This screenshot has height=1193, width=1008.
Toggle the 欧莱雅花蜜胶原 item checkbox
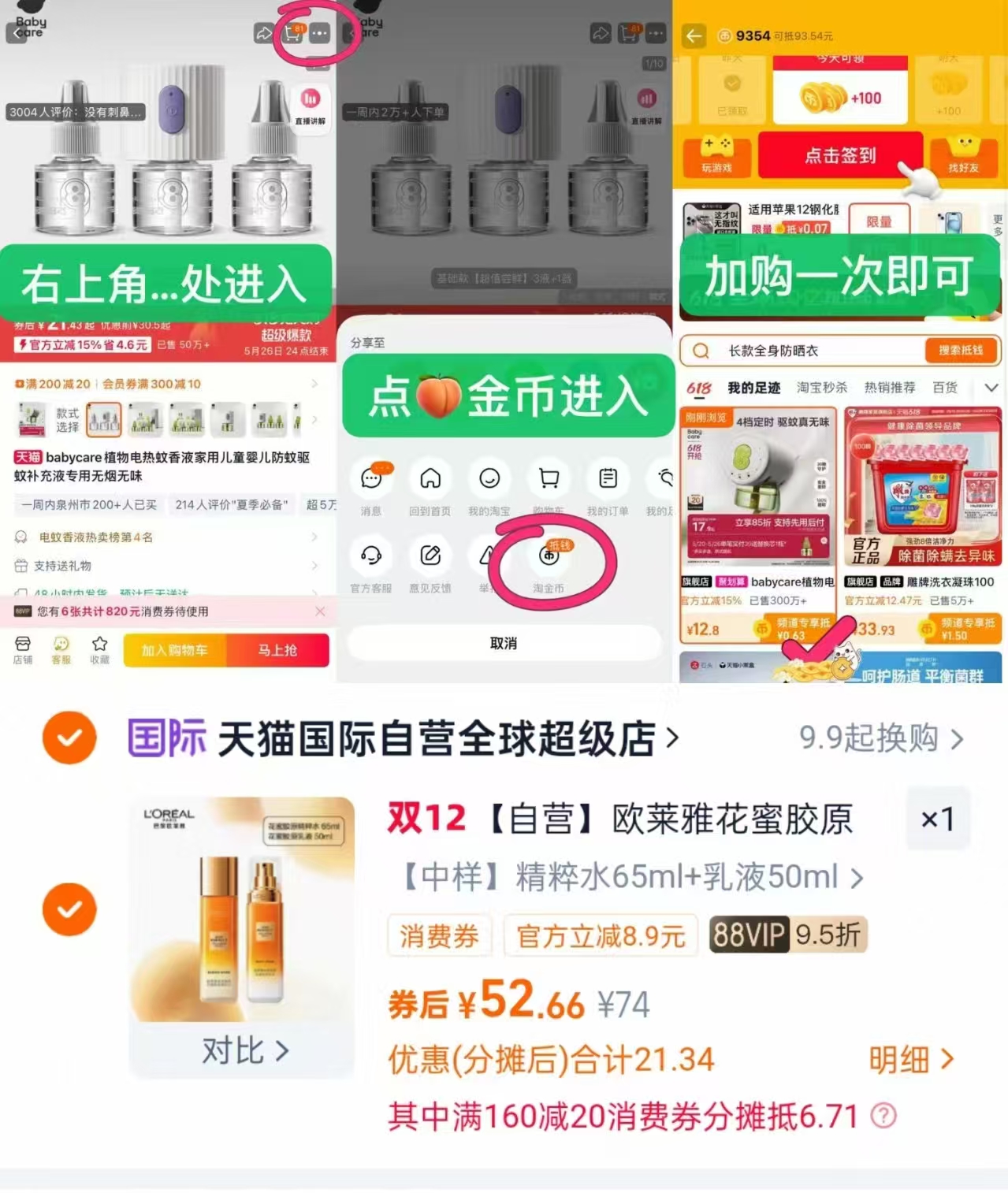tap(69, 908)
